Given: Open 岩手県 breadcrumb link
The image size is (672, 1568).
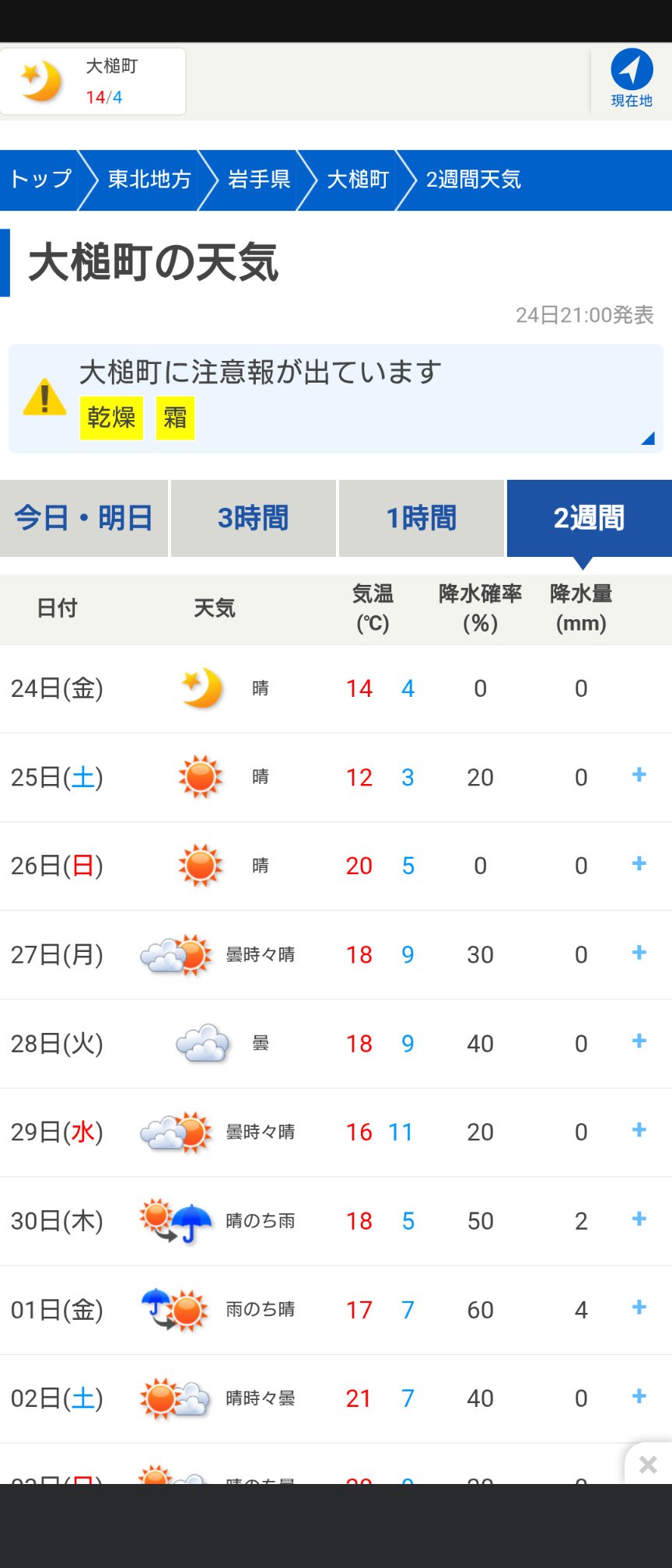Looking at the screenshot, I should [x=258, y=180].
